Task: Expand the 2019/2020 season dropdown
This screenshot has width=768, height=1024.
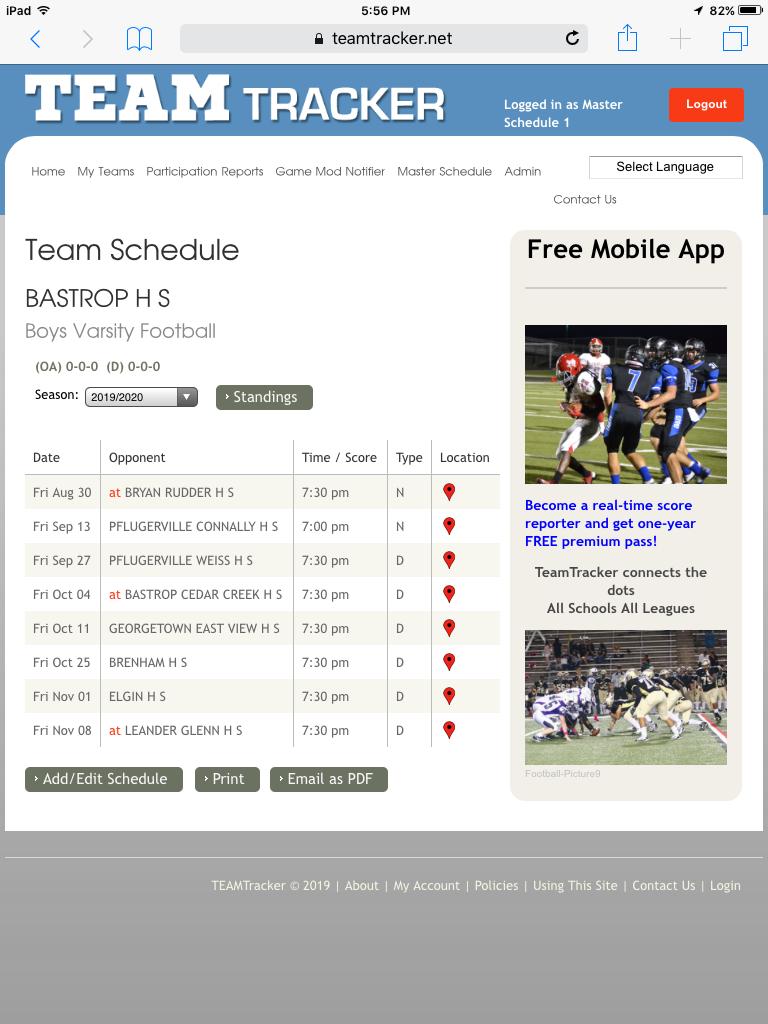Action: tap(141, 397)
